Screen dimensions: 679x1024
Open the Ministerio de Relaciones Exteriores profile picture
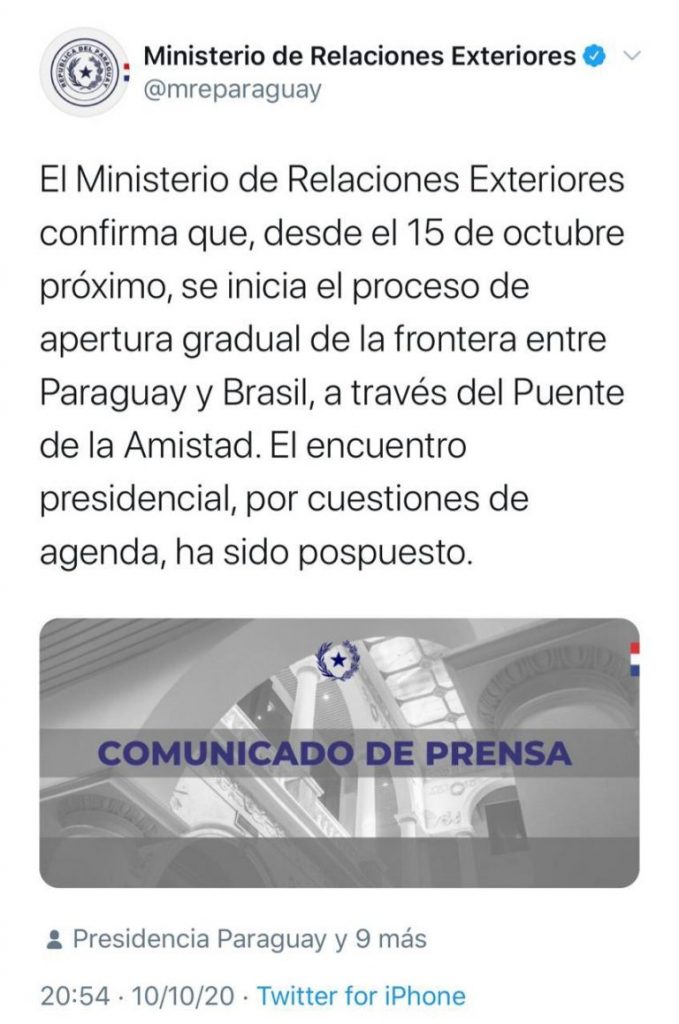[87, 72]
